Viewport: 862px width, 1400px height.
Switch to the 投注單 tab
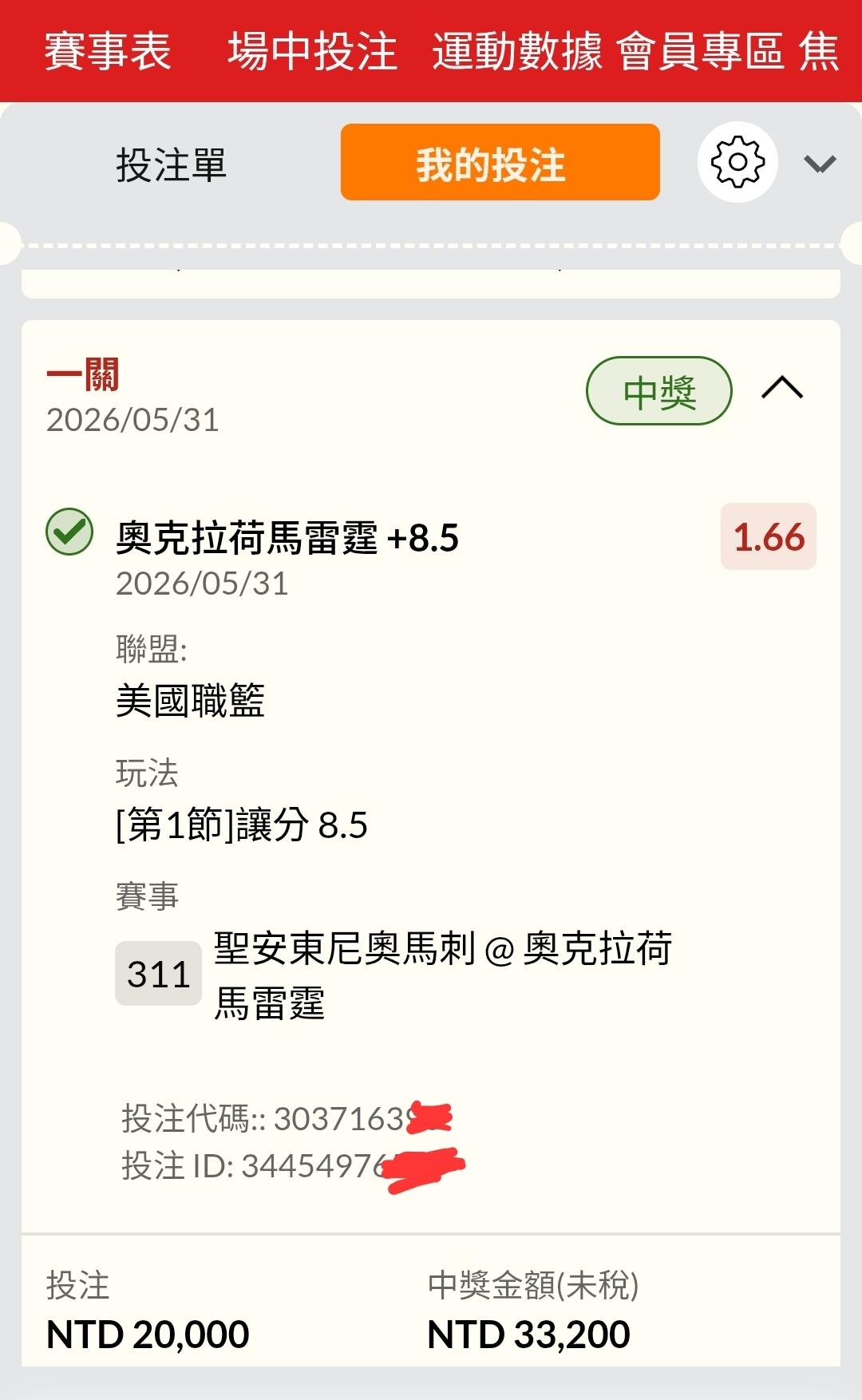point(172,165)
